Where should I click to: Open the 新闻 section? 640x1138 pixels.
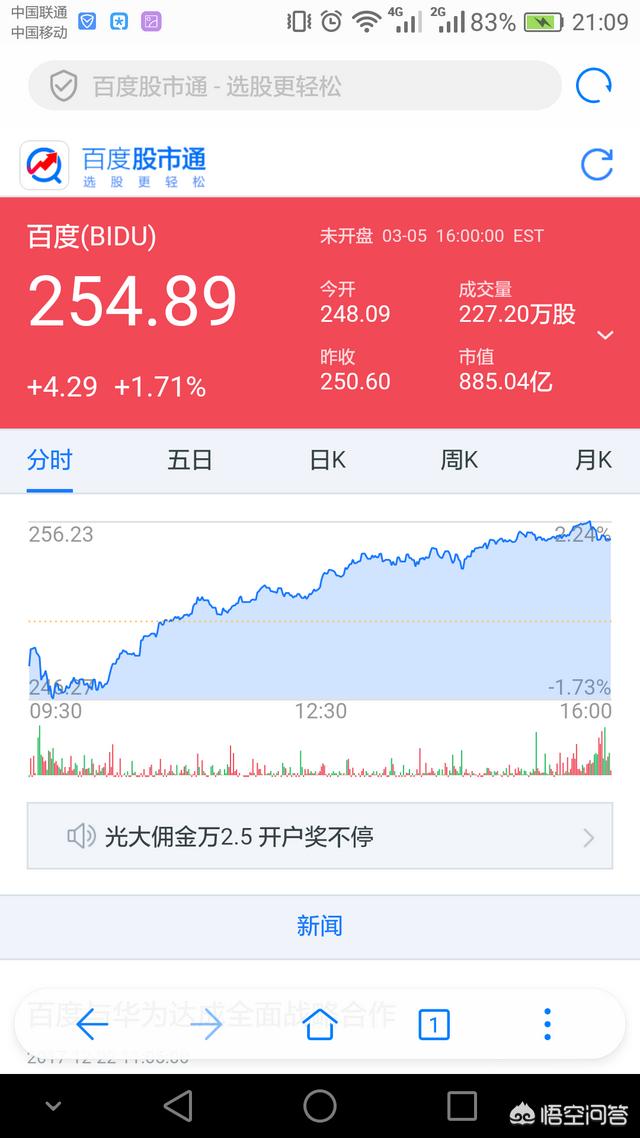click(320, 926)
